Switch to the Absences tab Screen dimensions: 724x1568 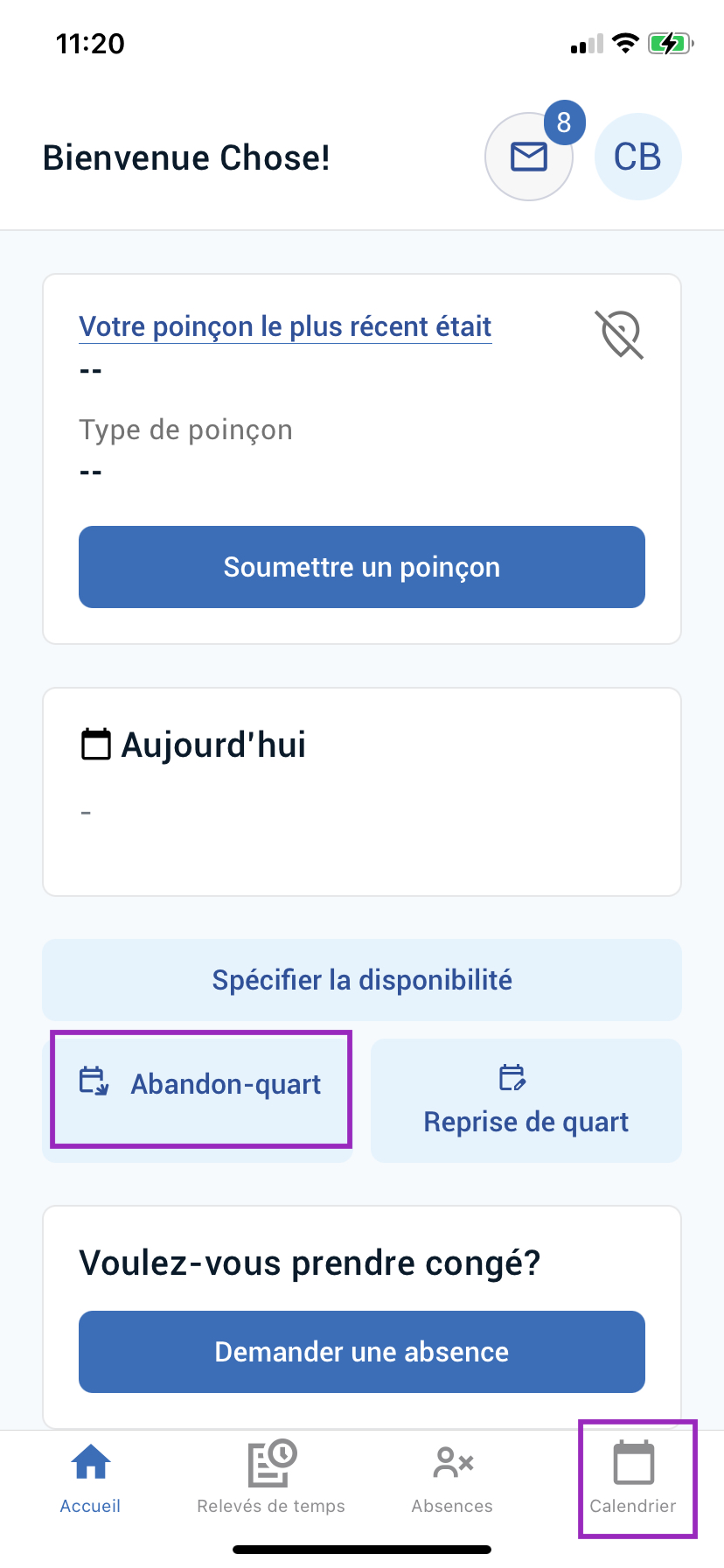click(x=452, y=1477)
